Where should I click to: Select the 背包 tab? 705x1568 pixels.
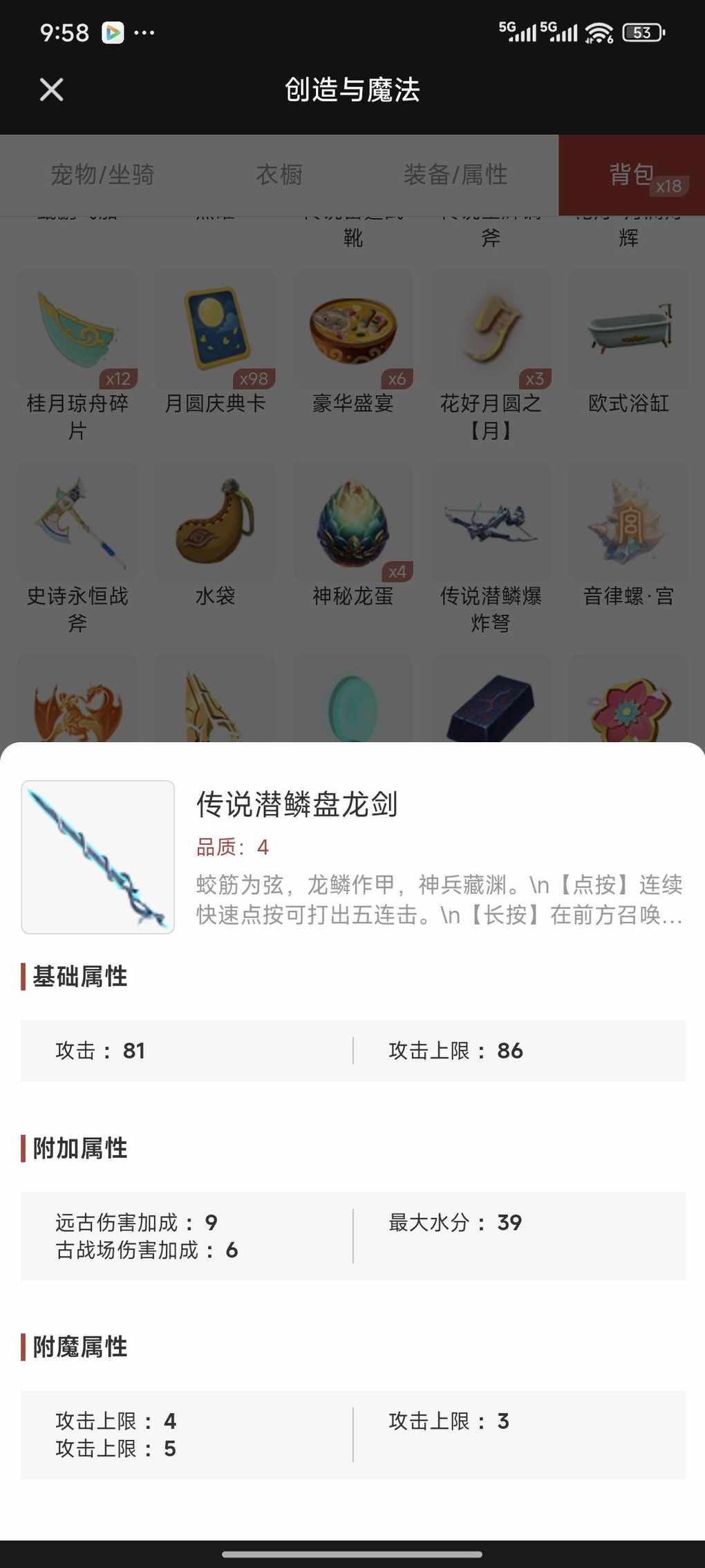click(x=631, y=175)
